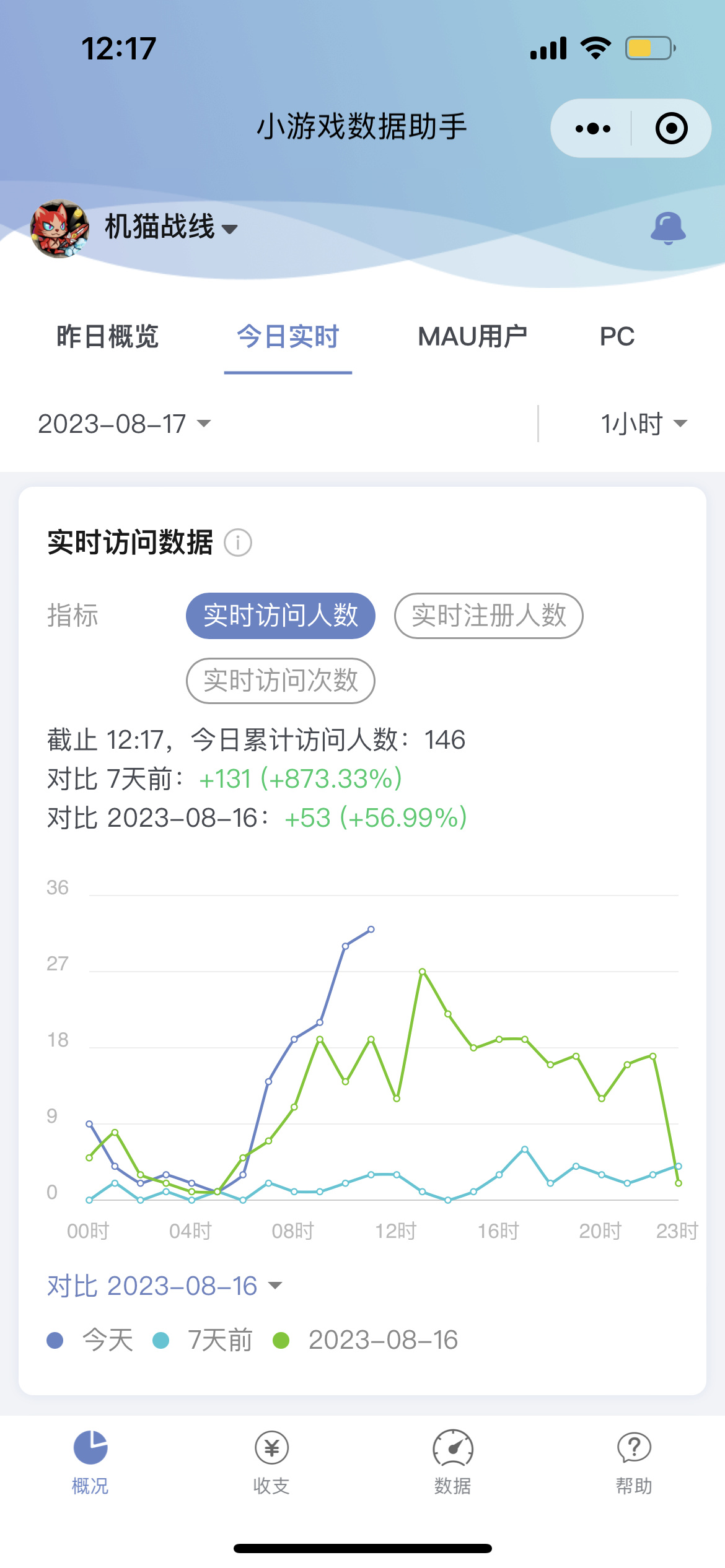Switch to the 昨日概览 tab

tap(108, 337)
